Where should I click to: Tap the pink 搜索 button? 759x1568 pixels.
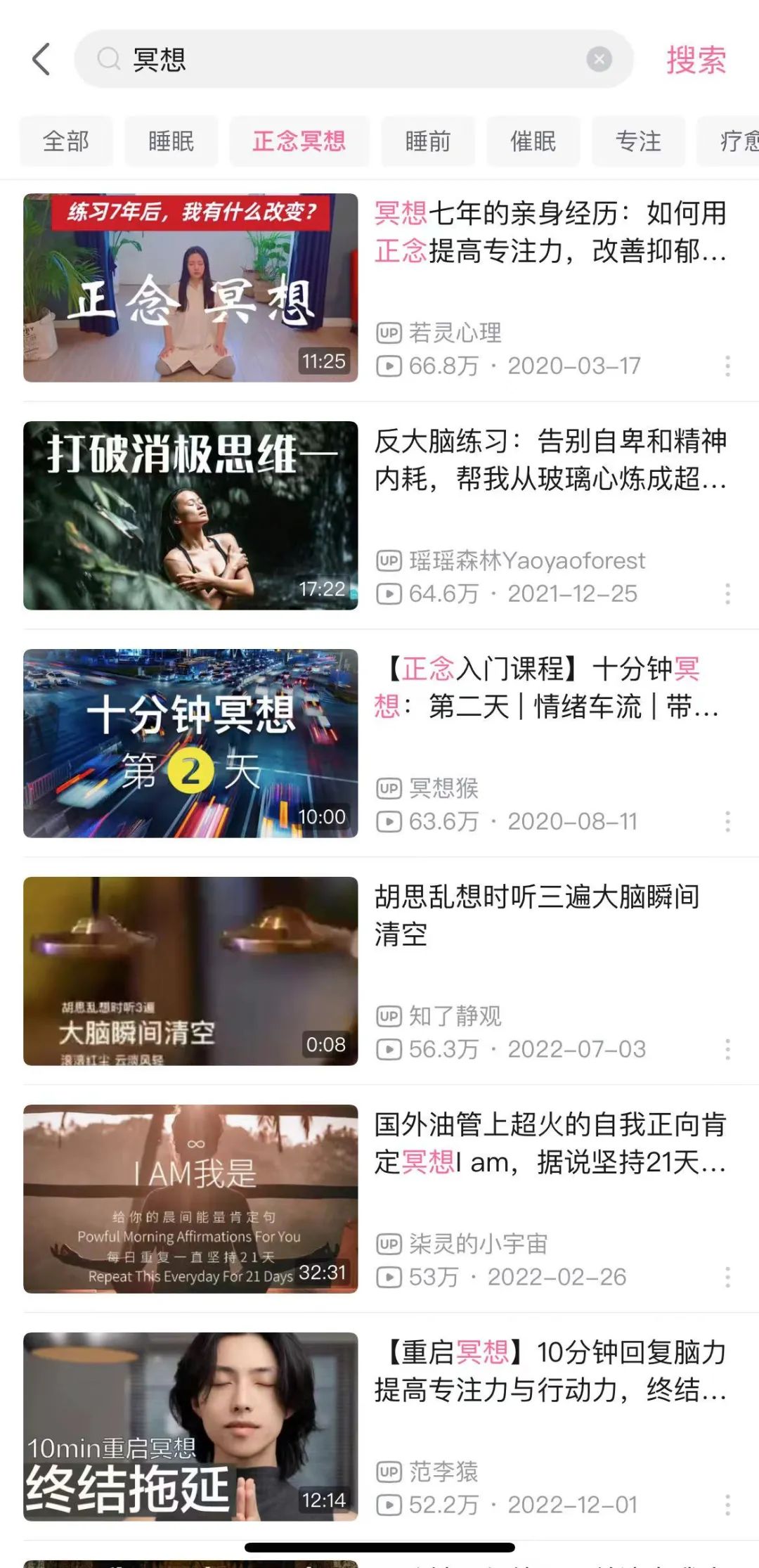(696, 60)
